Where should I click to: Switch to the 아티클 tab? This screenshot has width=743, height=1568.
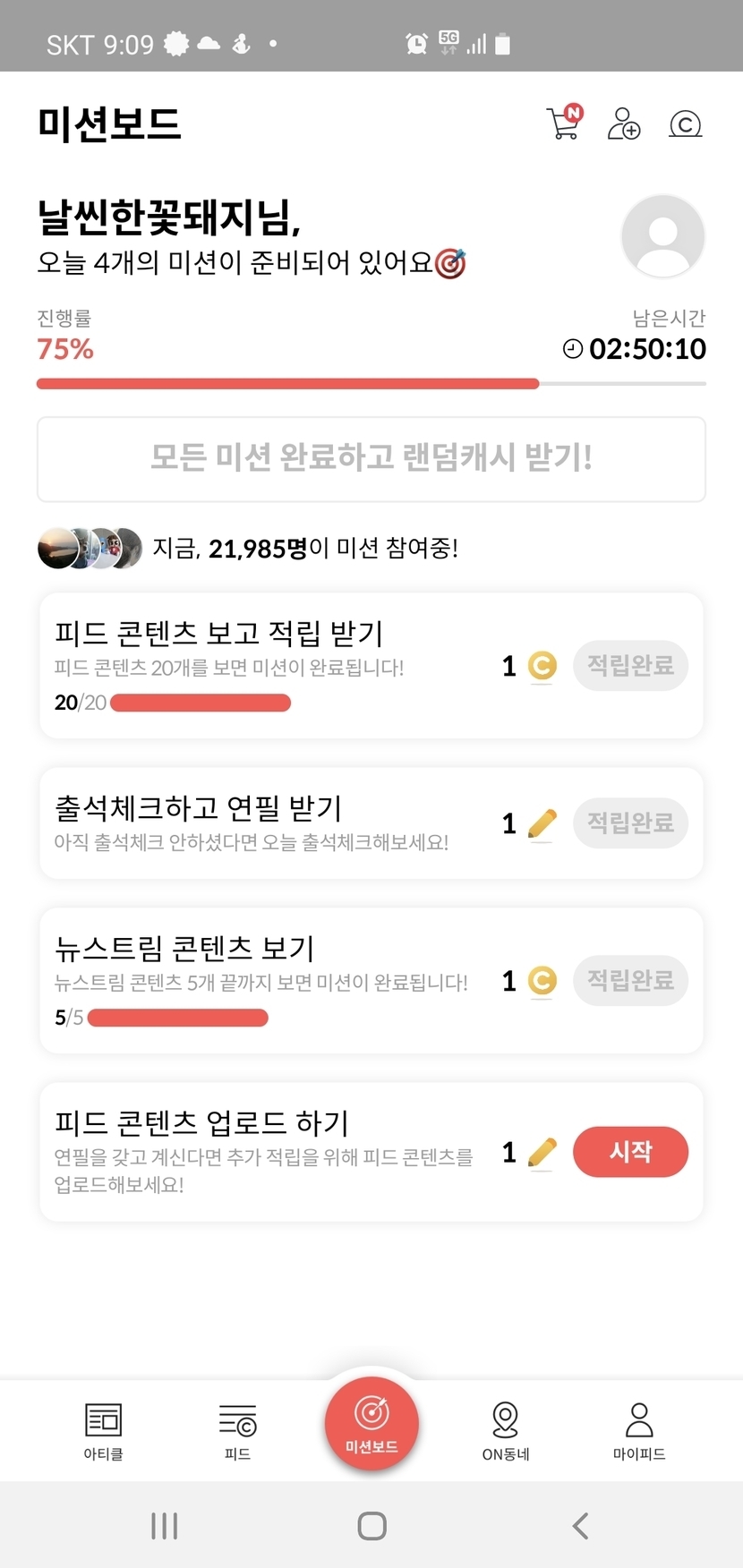coord(103,1430)
